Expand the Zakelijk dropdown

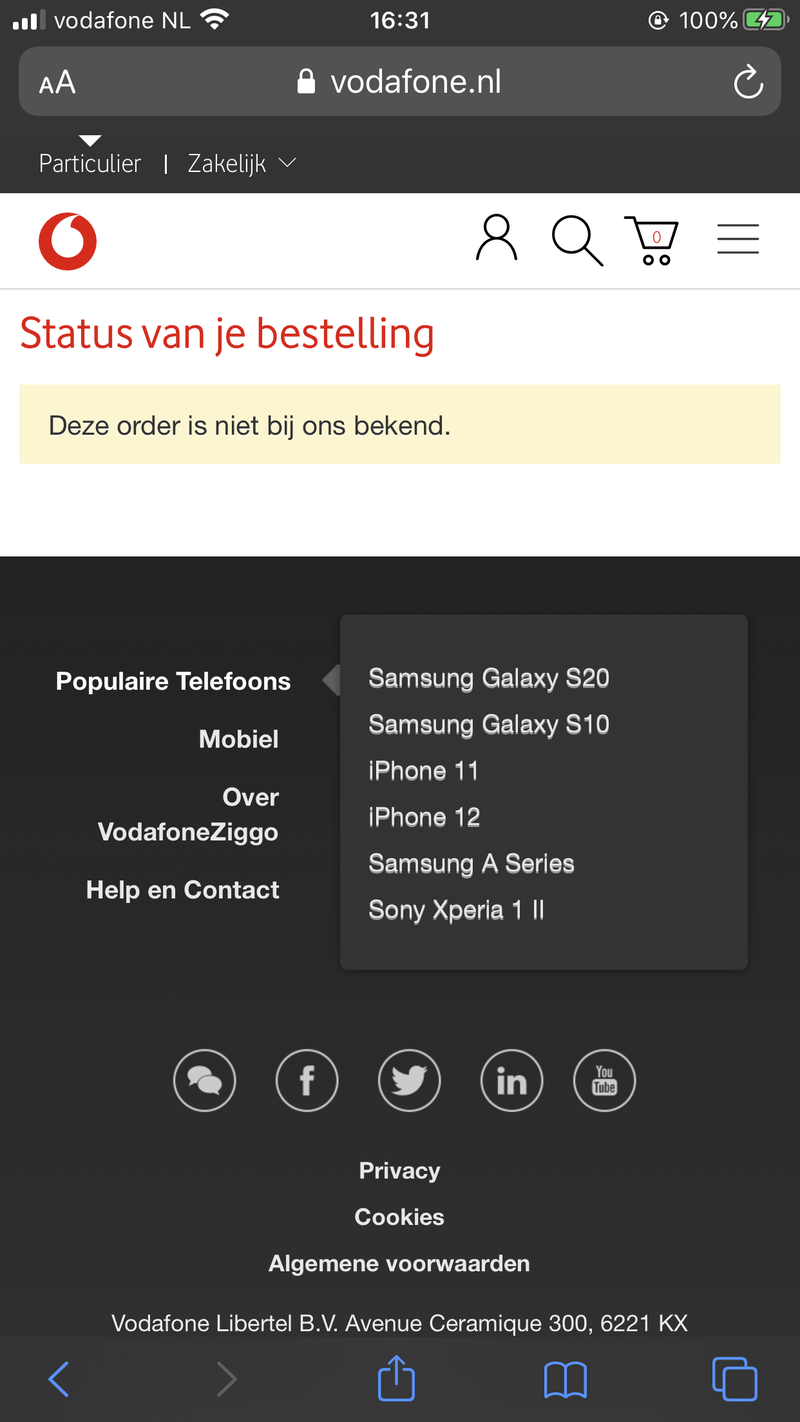pyautogui.click(x=242, y=164)
